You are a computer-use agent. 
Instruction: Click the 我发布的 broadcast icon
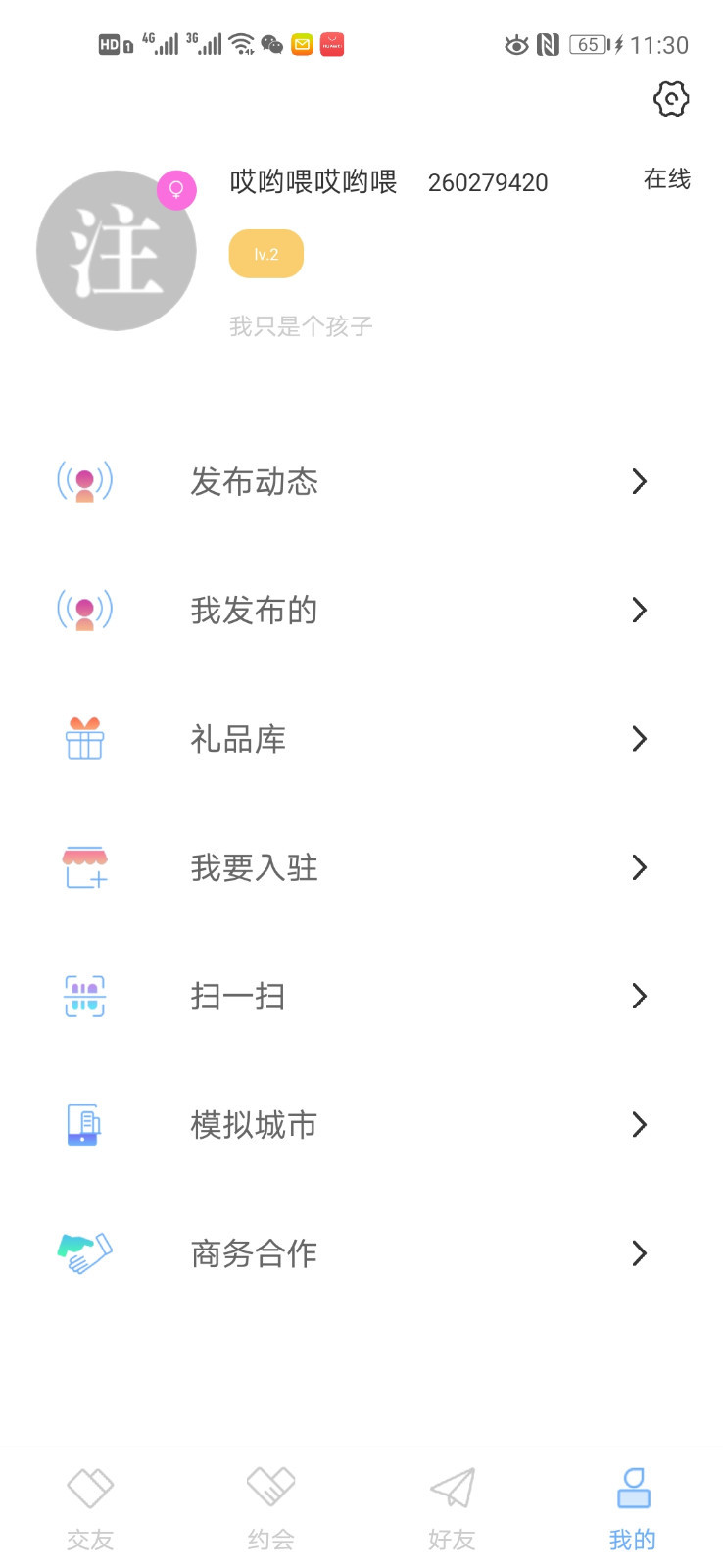[x=83, y=610]
